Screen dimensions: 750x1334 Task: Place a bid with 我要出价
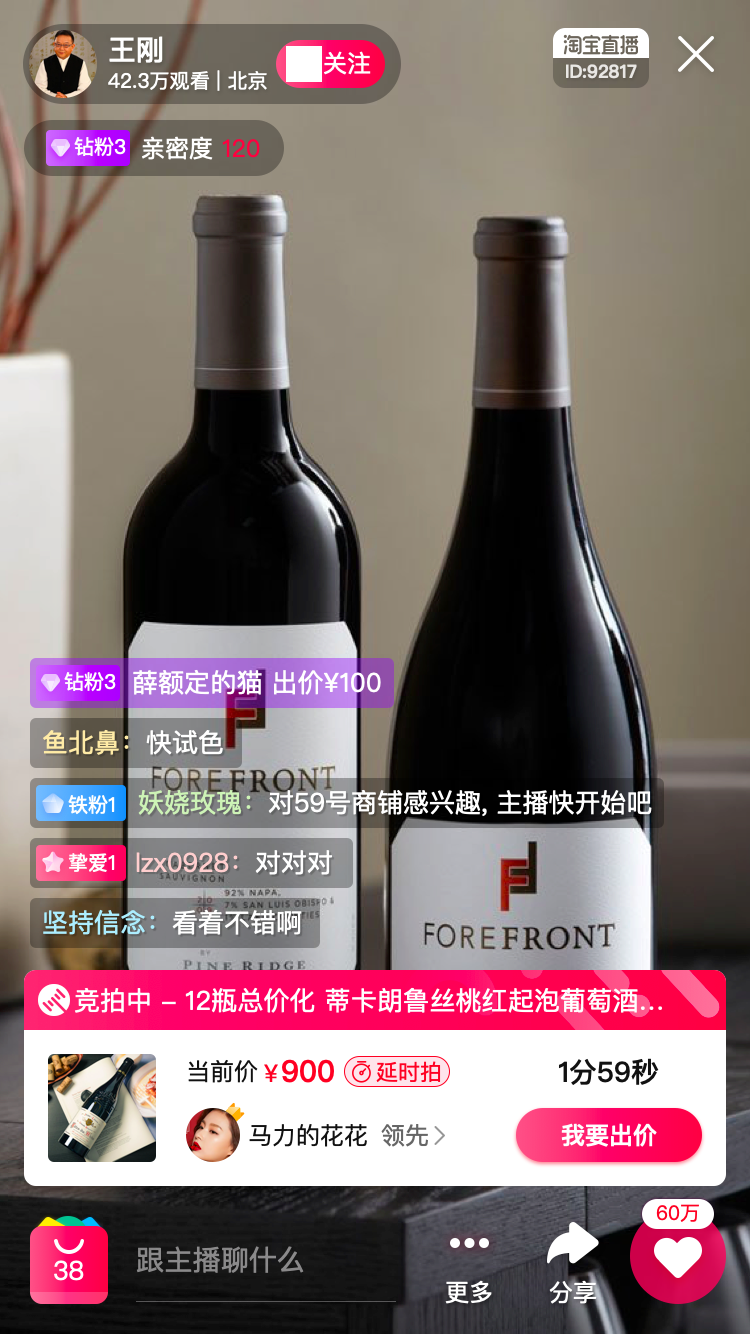tap(608, 1135)
